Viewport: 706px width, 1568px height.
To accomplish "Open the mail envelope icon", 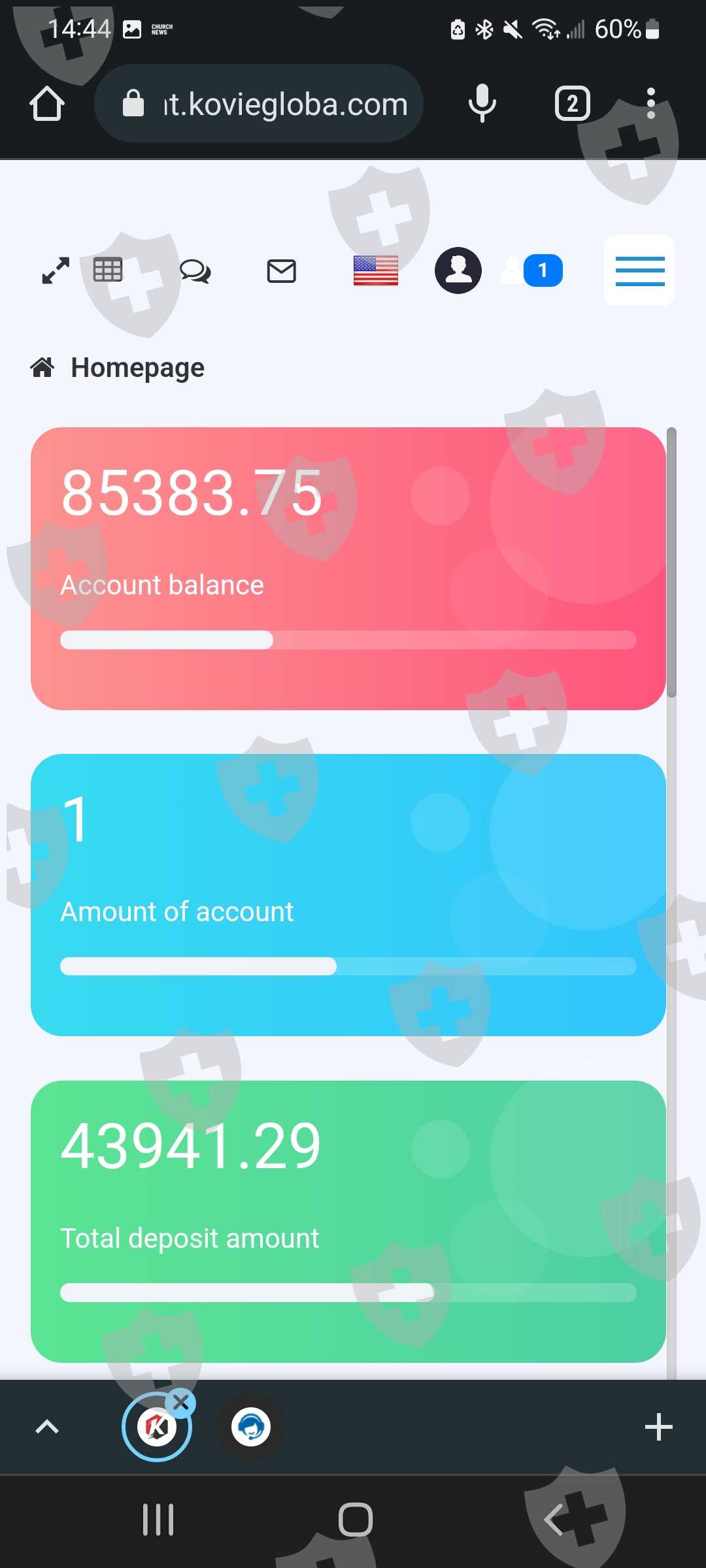I will click(x=282, y=270).
